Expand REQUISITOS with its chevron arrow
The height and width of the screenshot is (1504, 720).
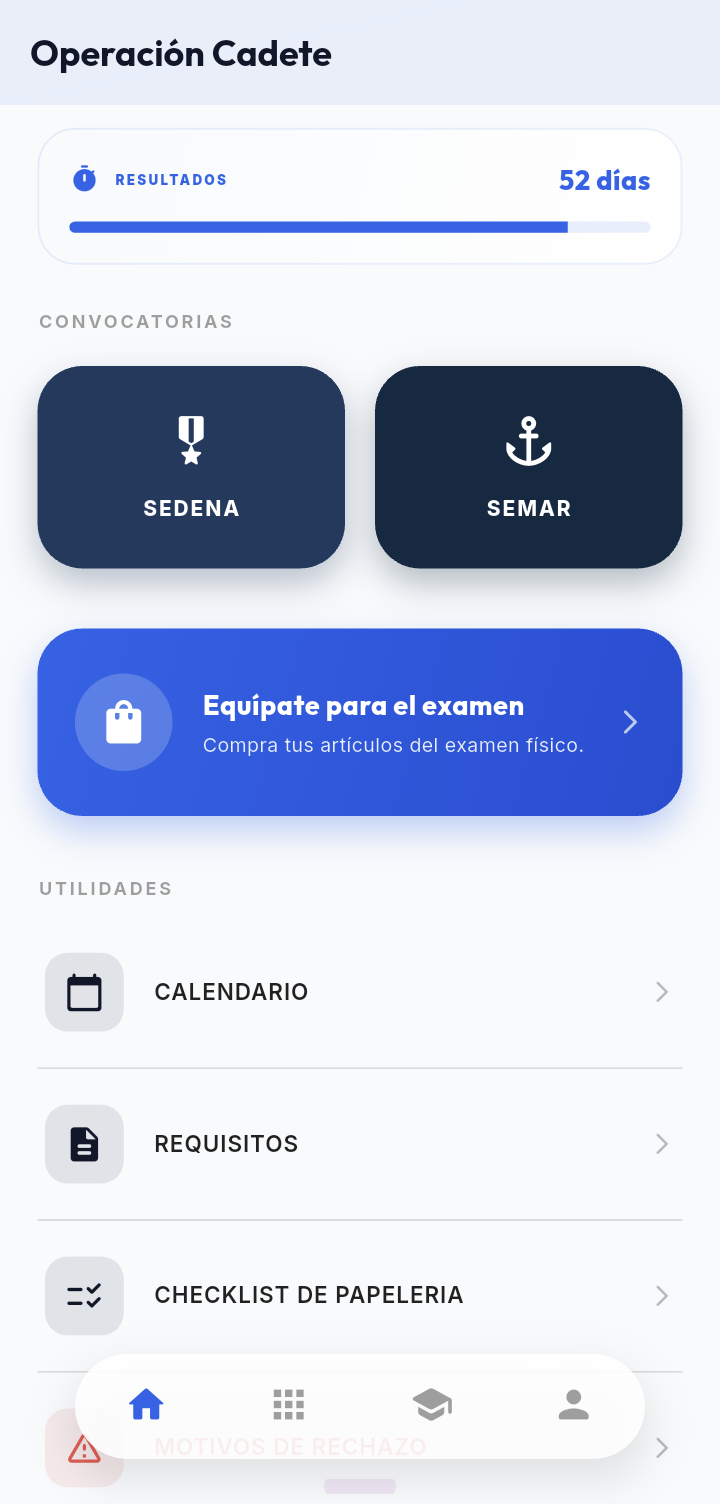coord(661,1143)
